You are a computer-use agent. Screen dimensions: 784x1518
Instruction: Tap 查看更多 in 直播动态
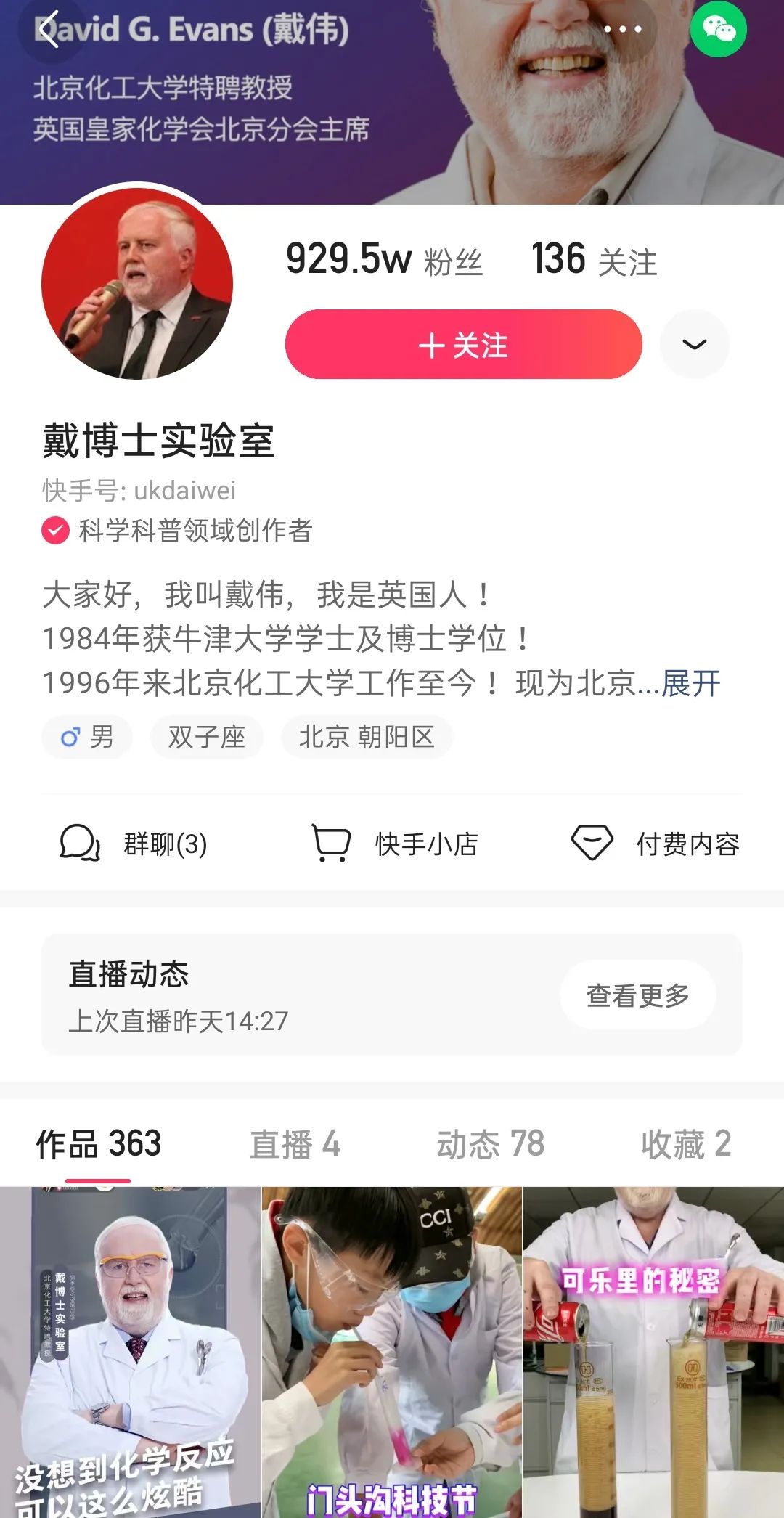pos(637,995)
